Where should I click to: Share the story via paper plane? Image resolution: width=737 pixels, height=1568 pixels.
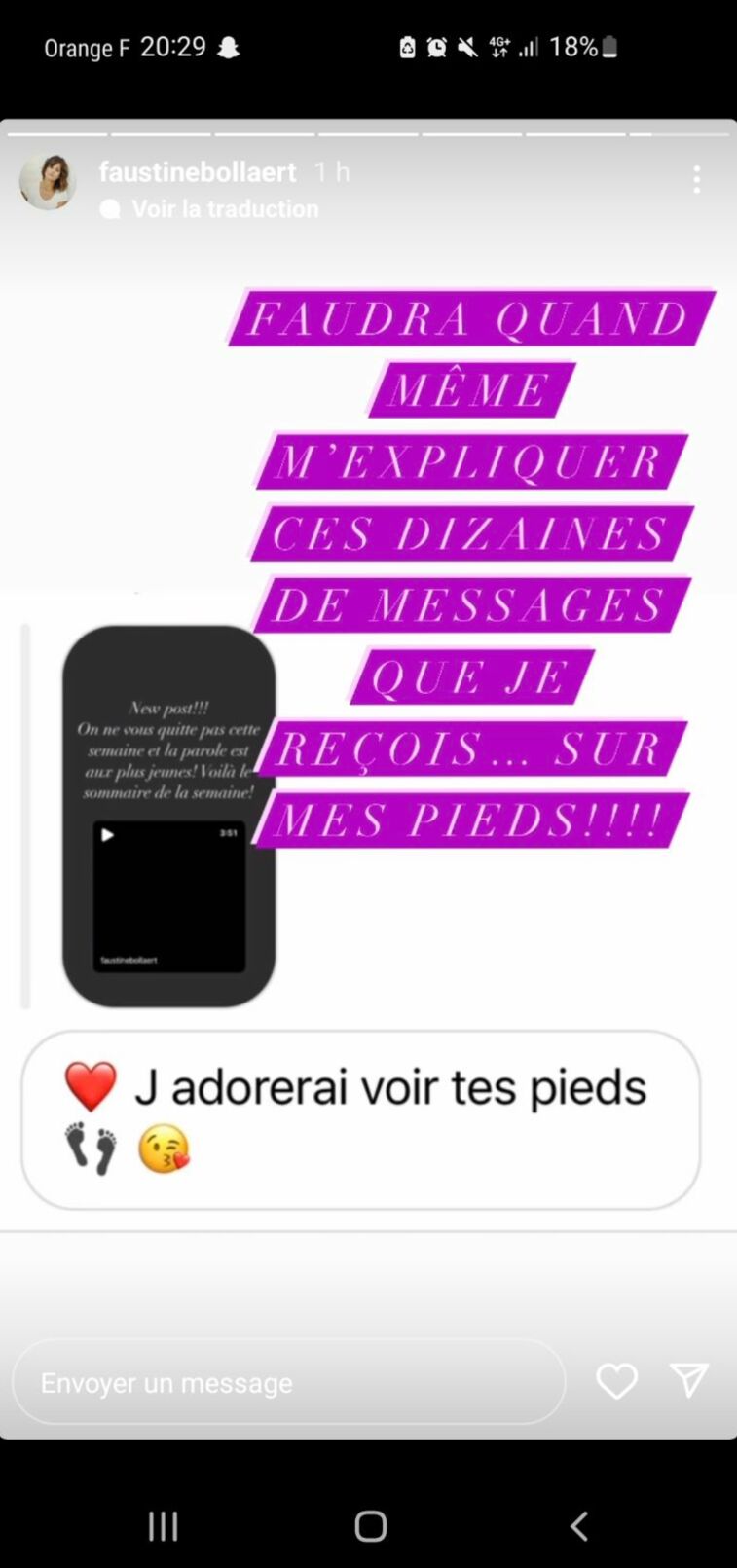[x=688, y=1380]
